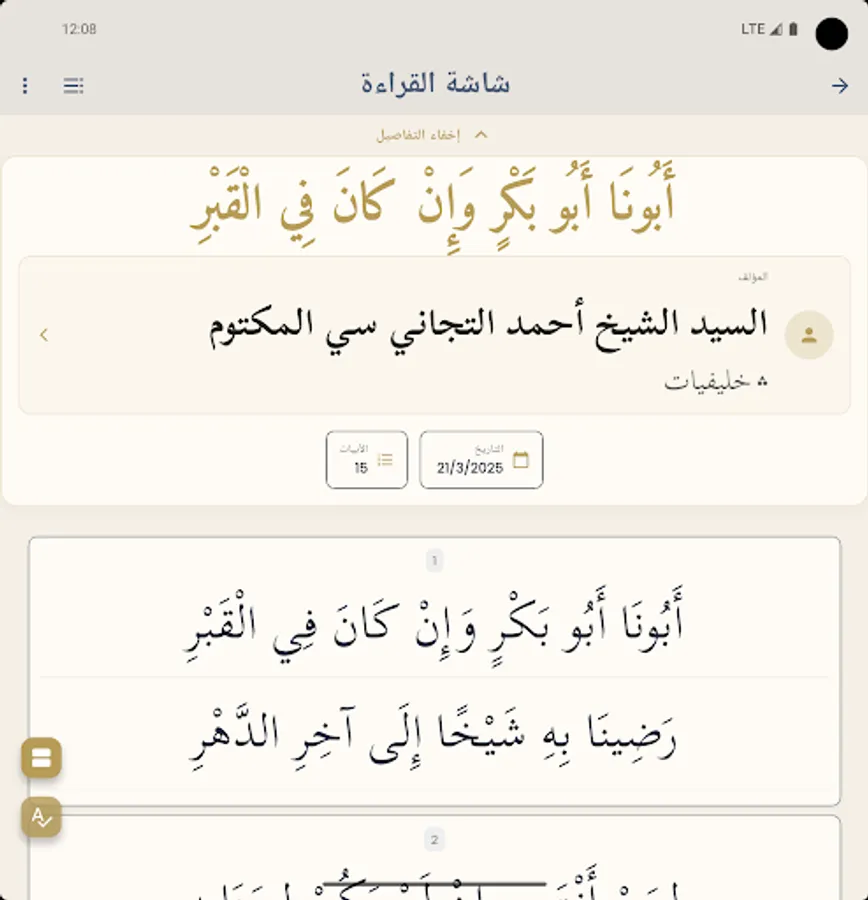Image resolution: width=868 pixels, height=900 pixels.
Task: Tap the filter lines icon in the top bar
Action: (x=72, y=86)
